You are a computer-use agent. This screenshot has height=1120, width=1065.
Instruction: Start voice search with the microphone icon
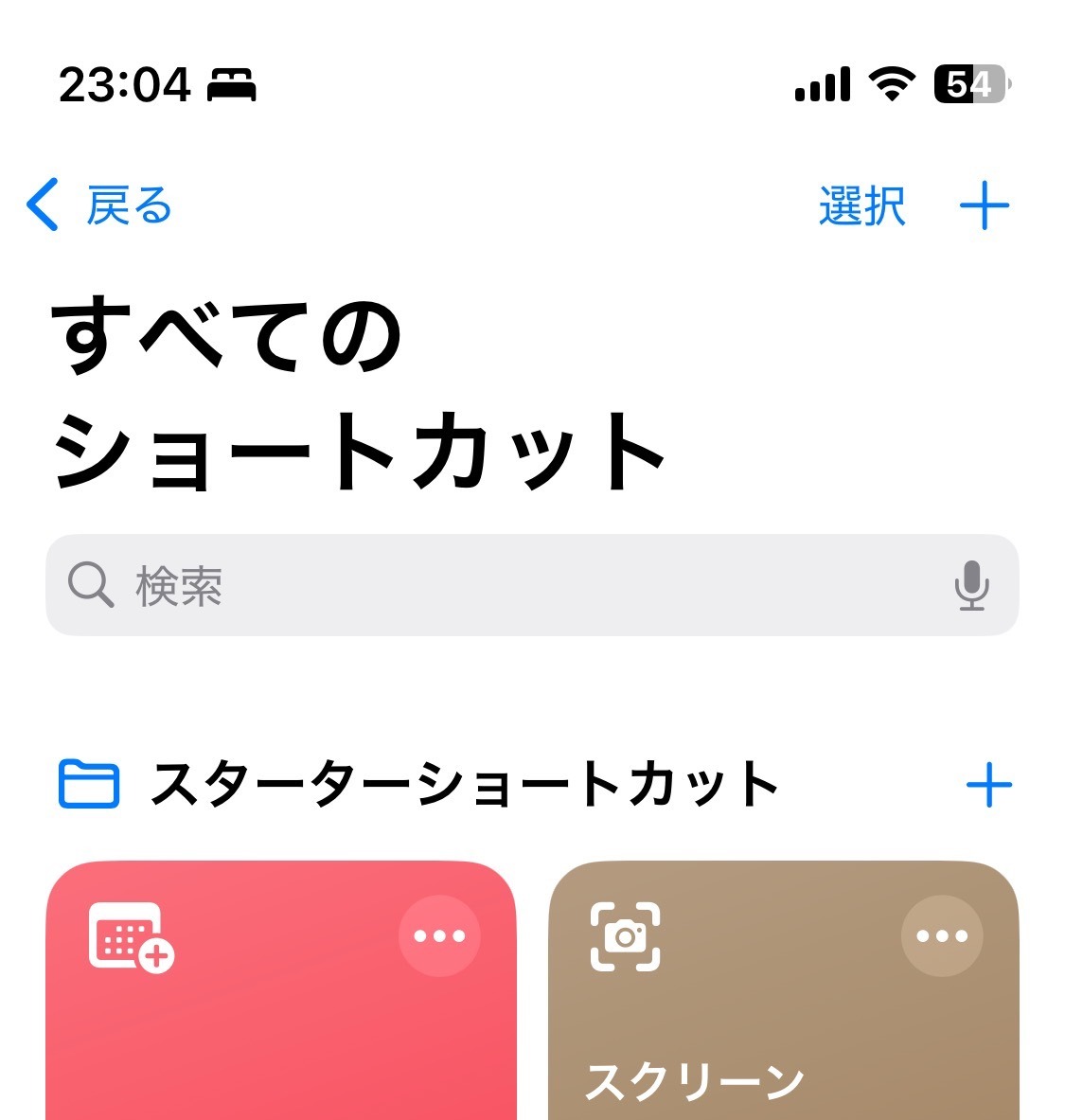coord(971,585)
